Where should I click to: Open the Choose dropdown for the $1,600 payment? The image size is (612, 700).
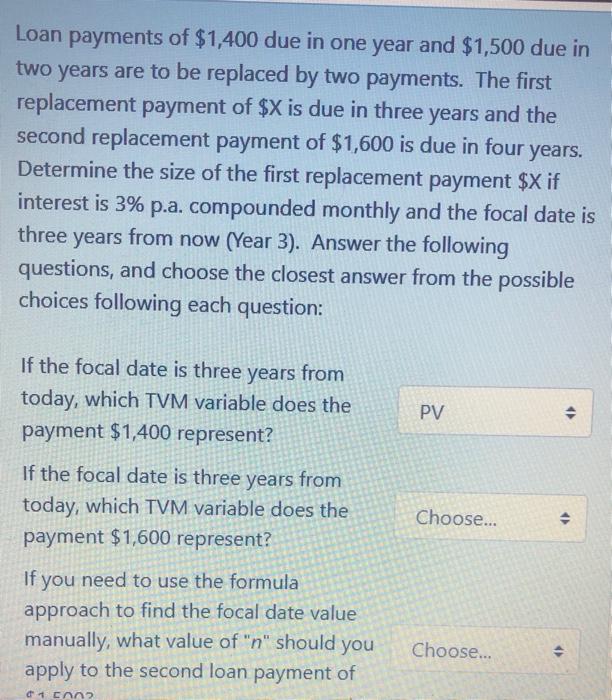tap(490, 518)
